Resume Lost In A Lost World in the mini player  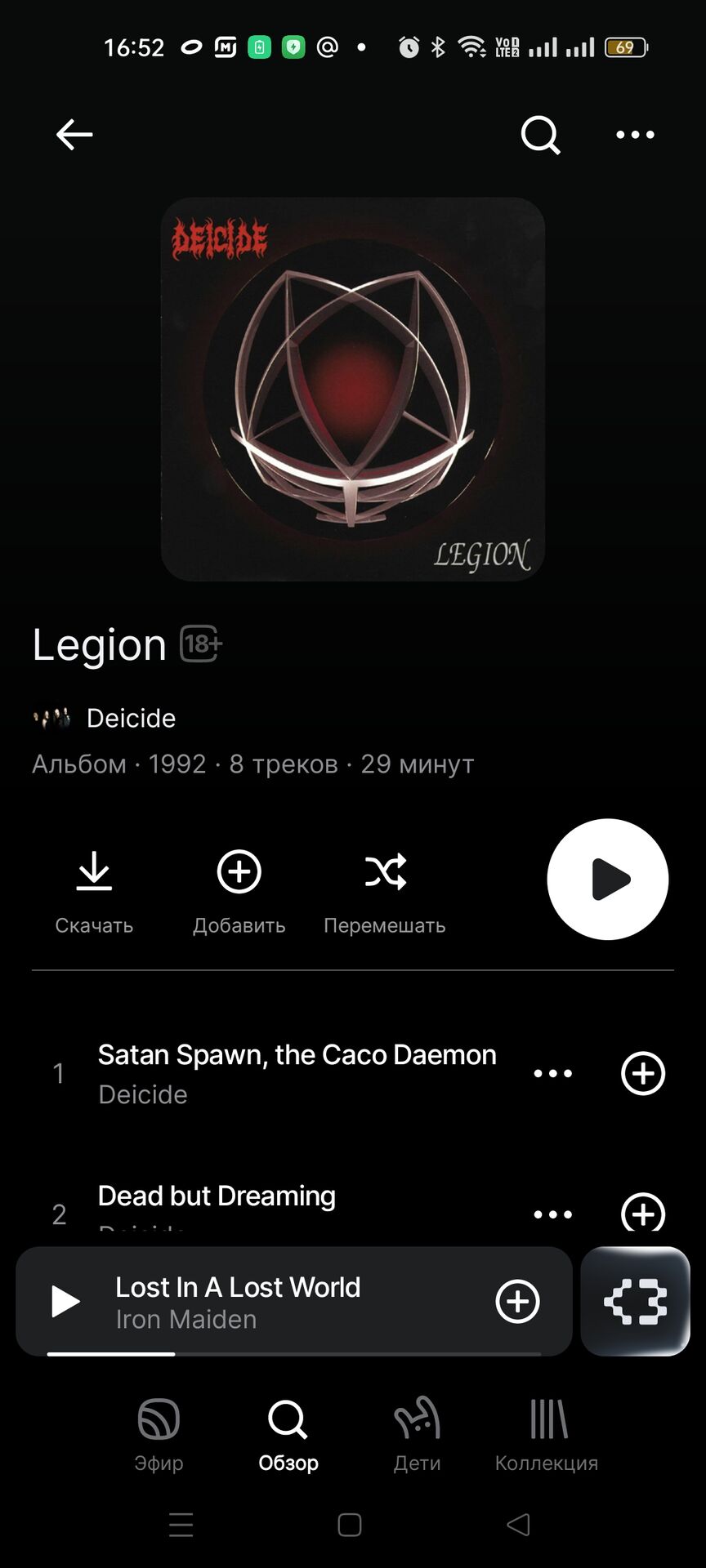[66, 1301]
